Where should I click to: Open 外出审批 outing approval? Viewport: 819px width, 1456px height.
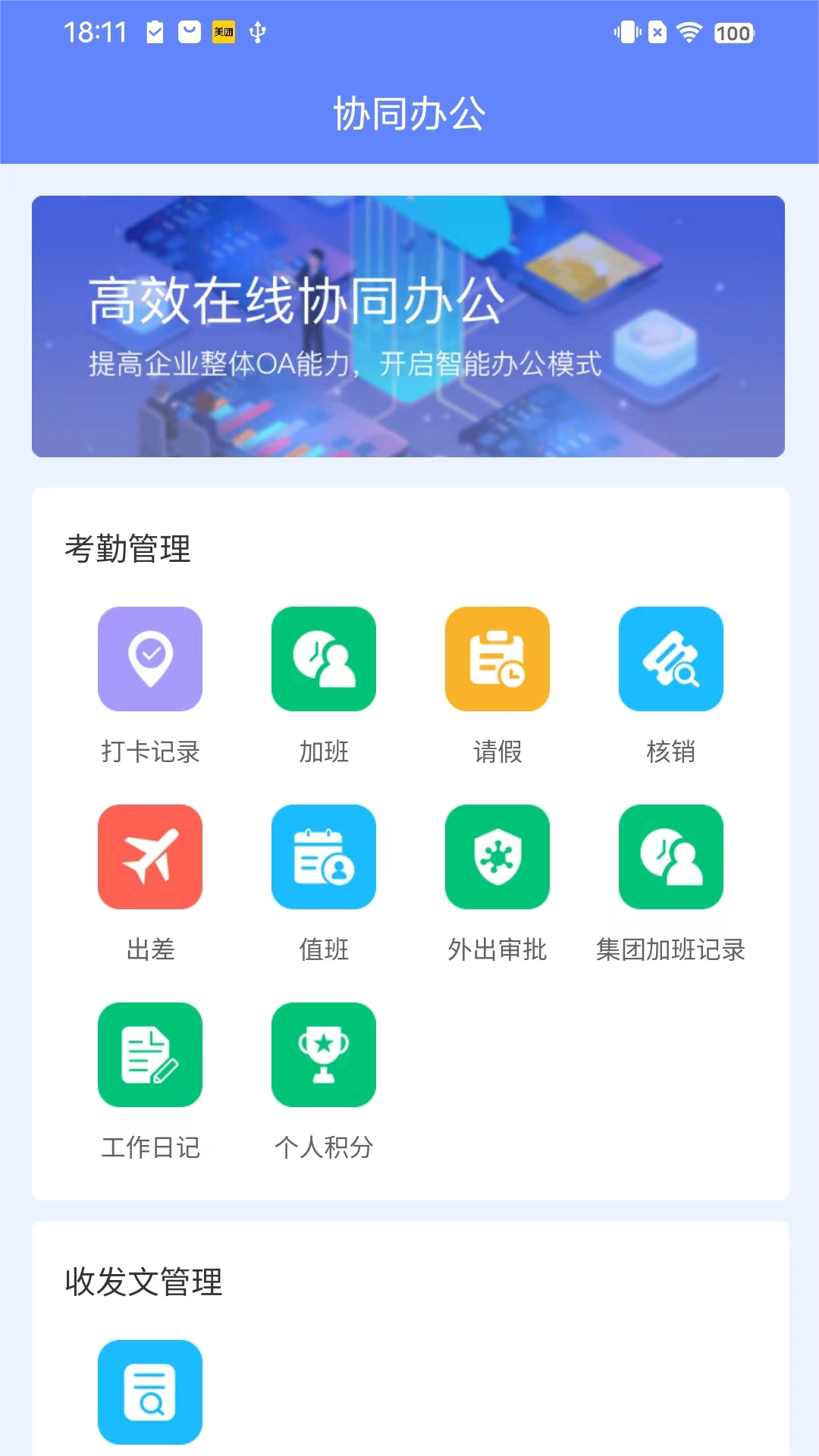[x=497, y=857]
